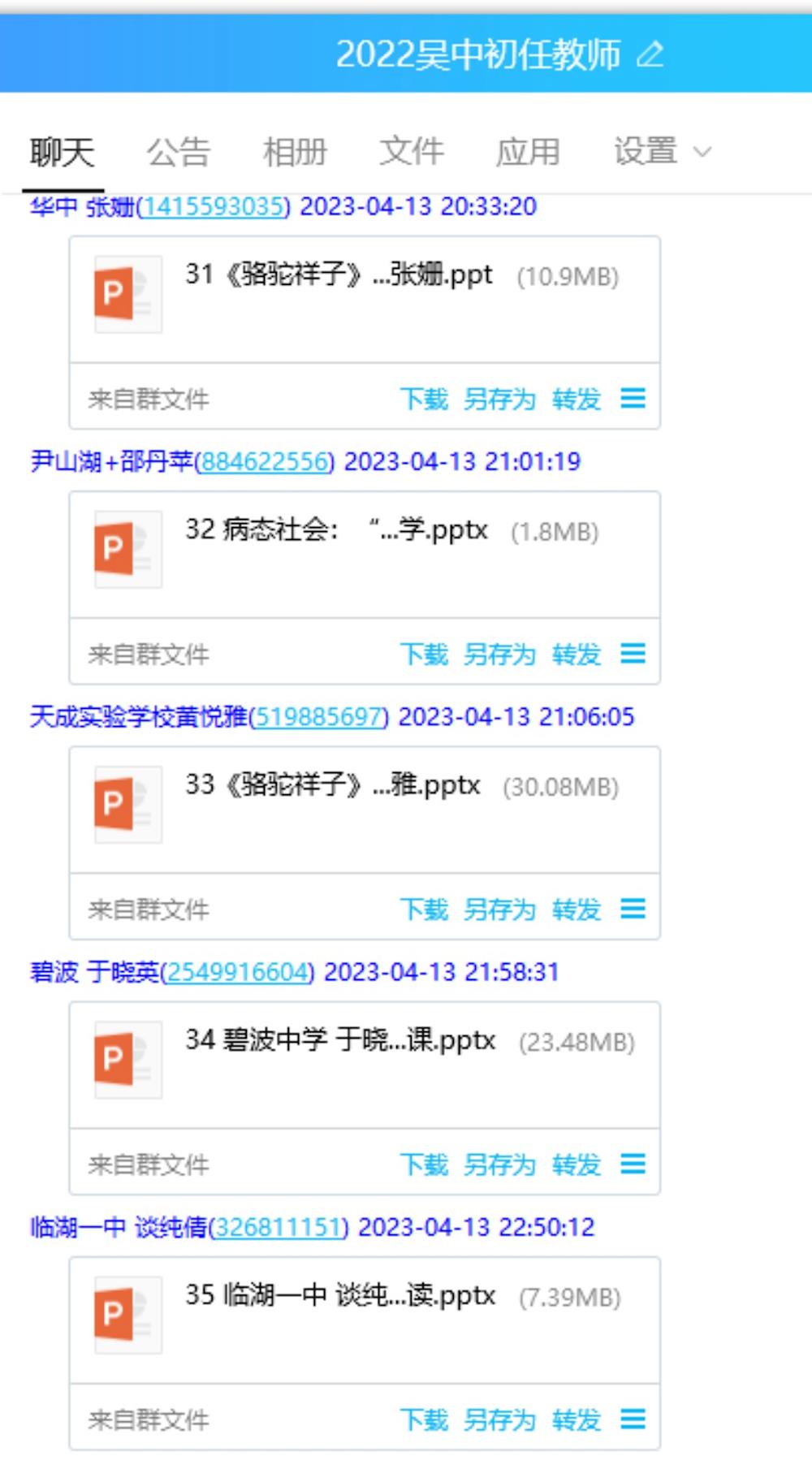Open more options menu for file 31
Screen dimensions: 812x1469
633,398
